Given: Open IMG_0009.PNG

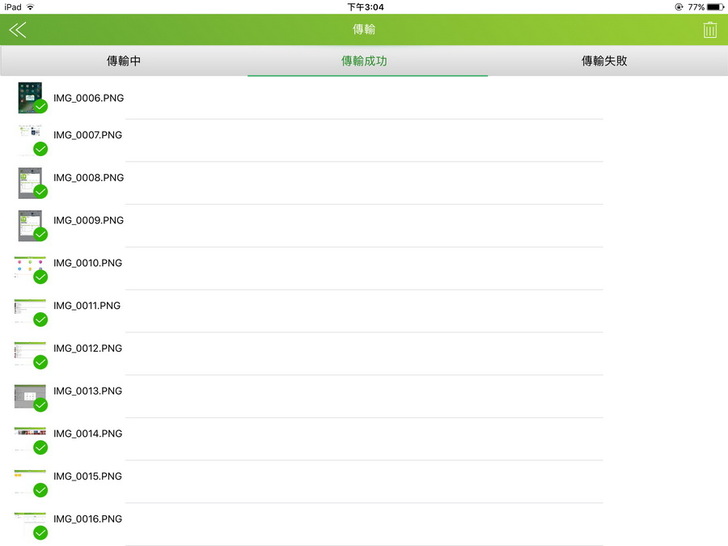Looking at the screenshot, I should pyautogui.click(x=88, y=220).
